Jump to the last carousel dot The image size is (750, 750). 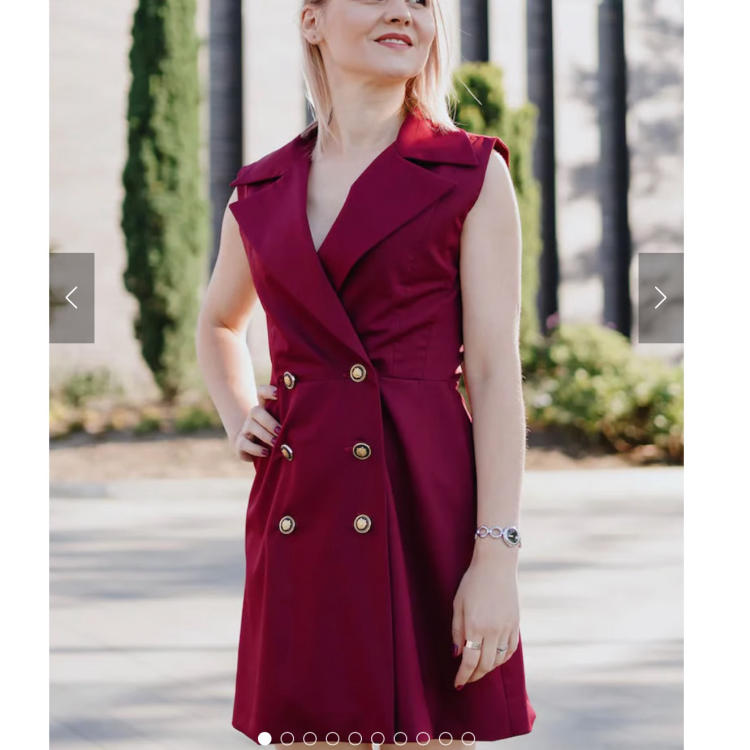click(468, 738)
